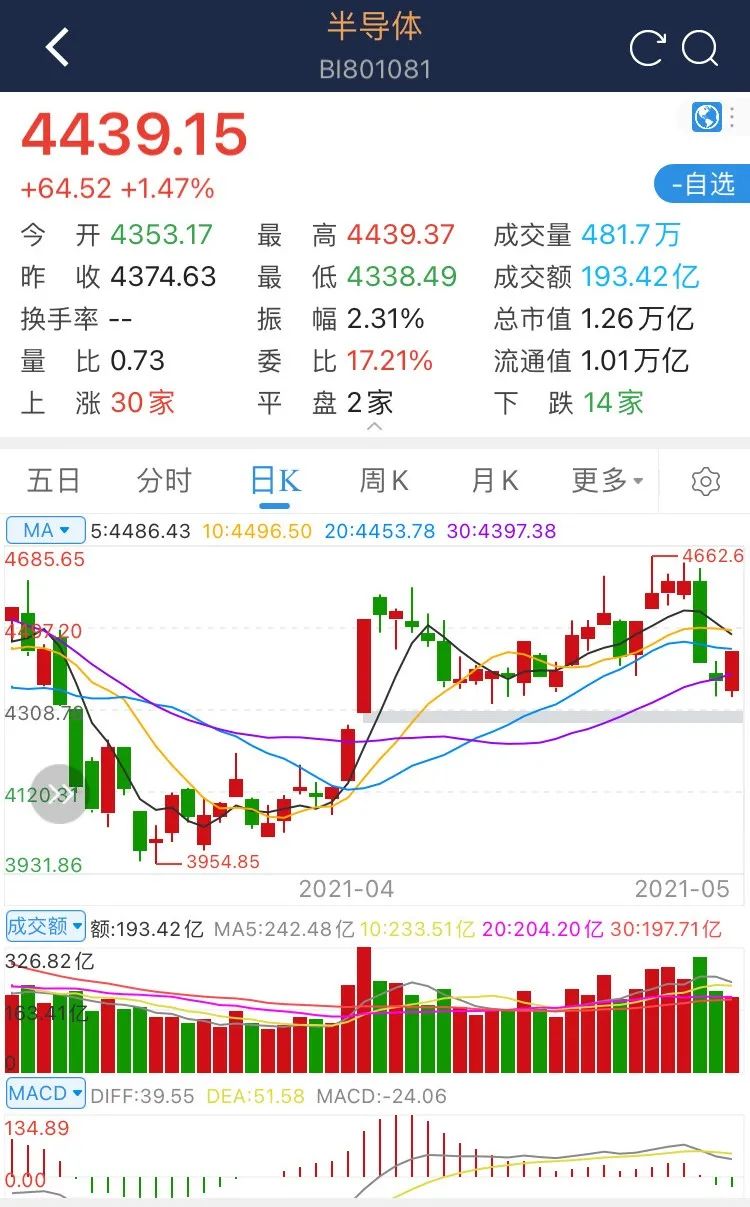Open the MACD indicator dropdown

(x=46, y=1094)
